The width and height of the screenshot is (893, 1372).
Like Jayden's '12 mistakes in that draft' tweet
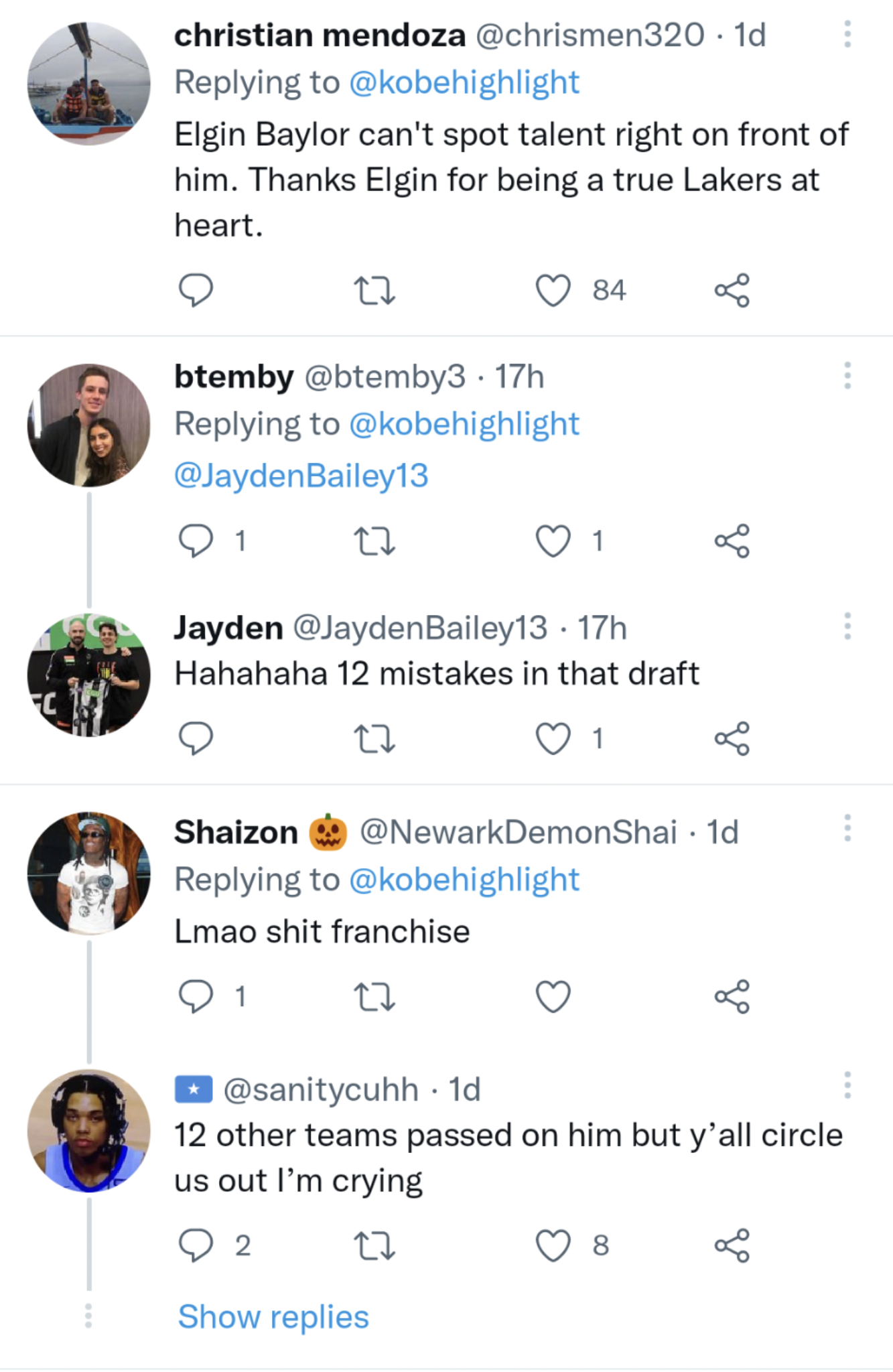pos(553,739)
